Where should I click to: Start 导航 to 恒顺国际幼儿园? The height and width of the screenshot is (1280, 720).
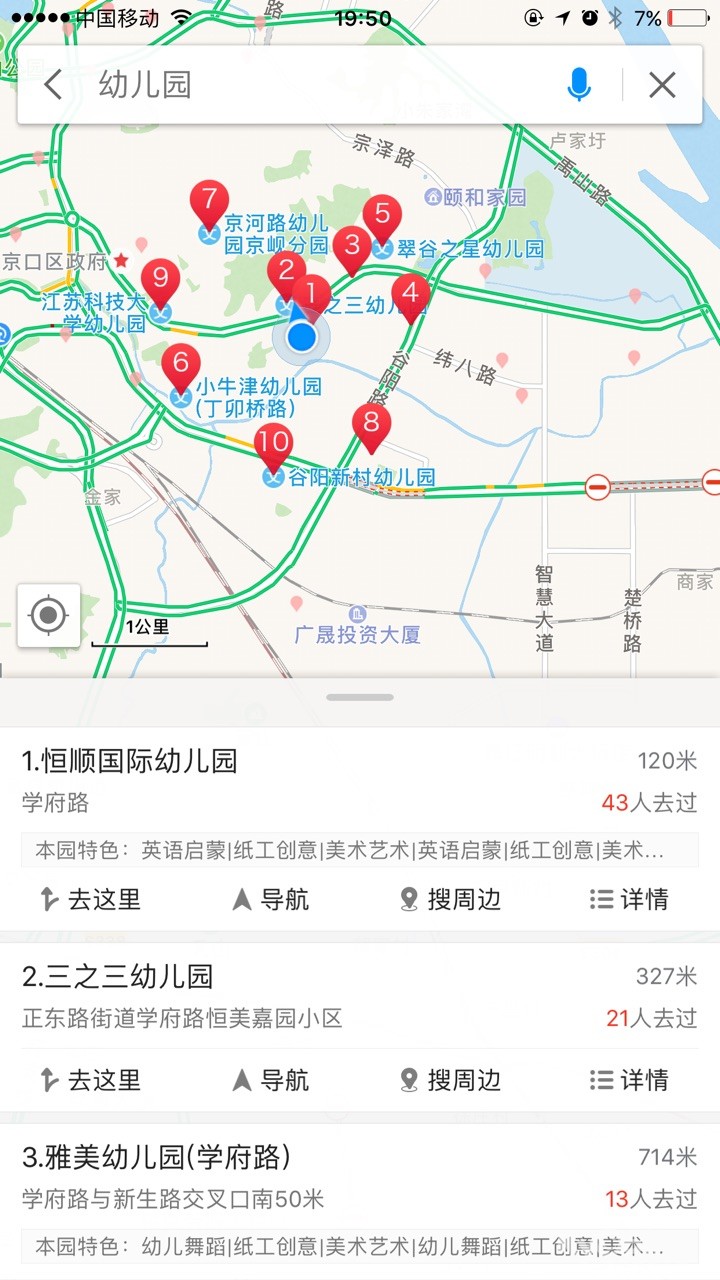[x=270, y=899]
